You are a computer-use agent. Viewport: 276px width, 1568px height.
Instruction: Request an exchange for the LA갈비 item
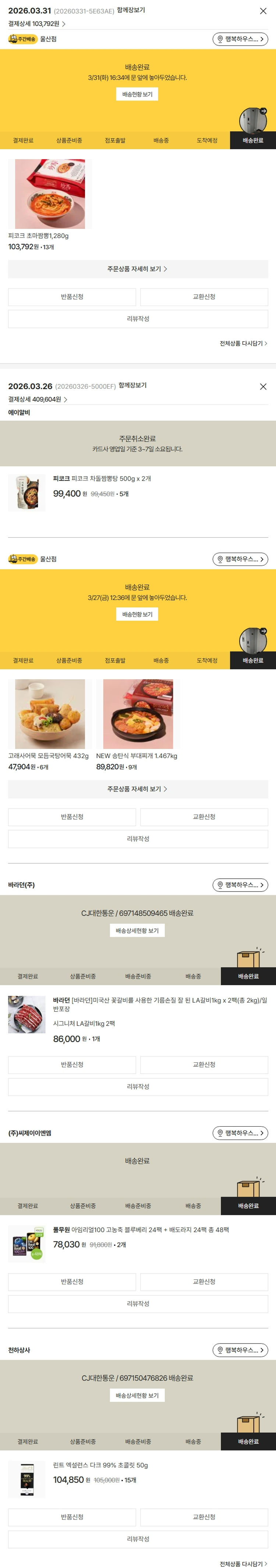(204, 1065)
